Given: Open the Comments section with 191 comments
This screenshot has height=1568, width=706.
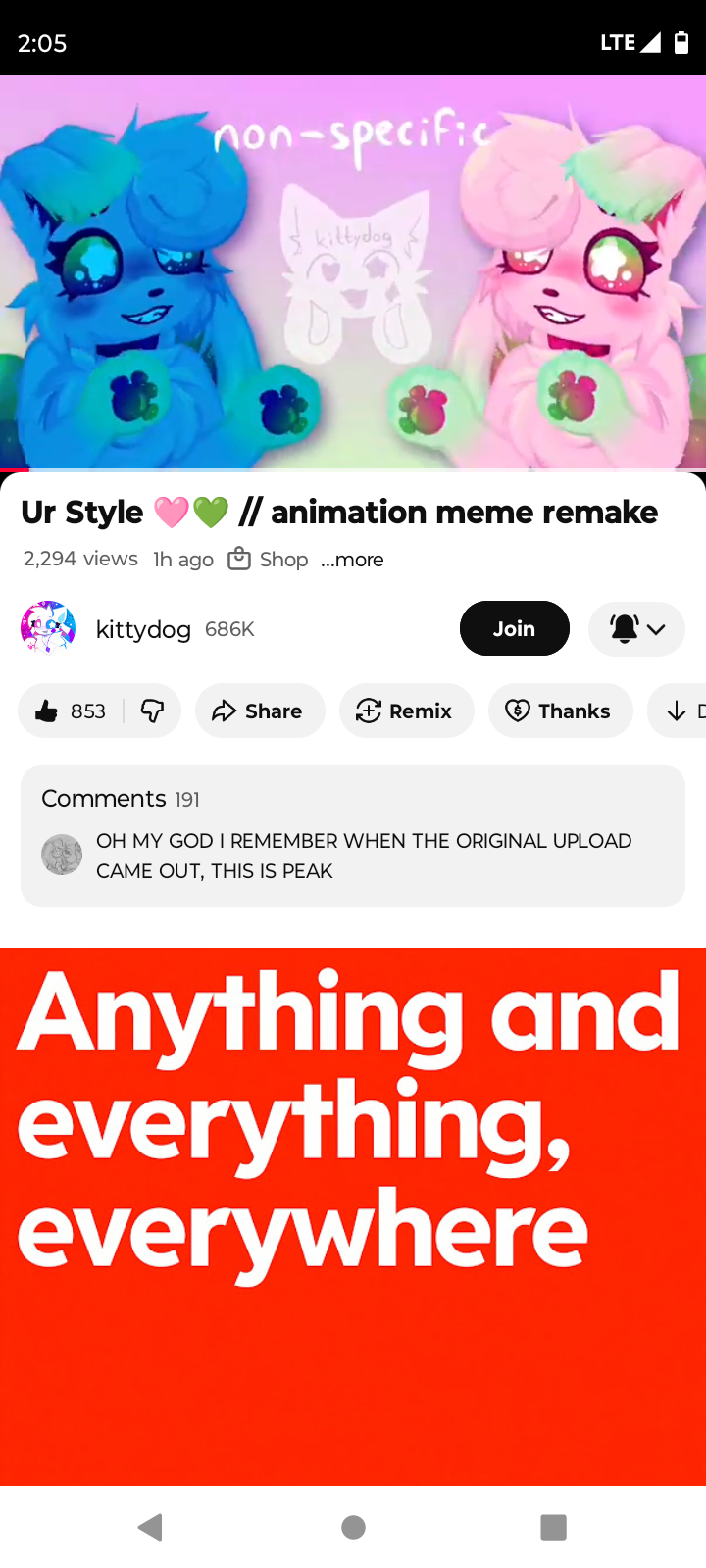Looking at the screenshot, I should [353, 835].
